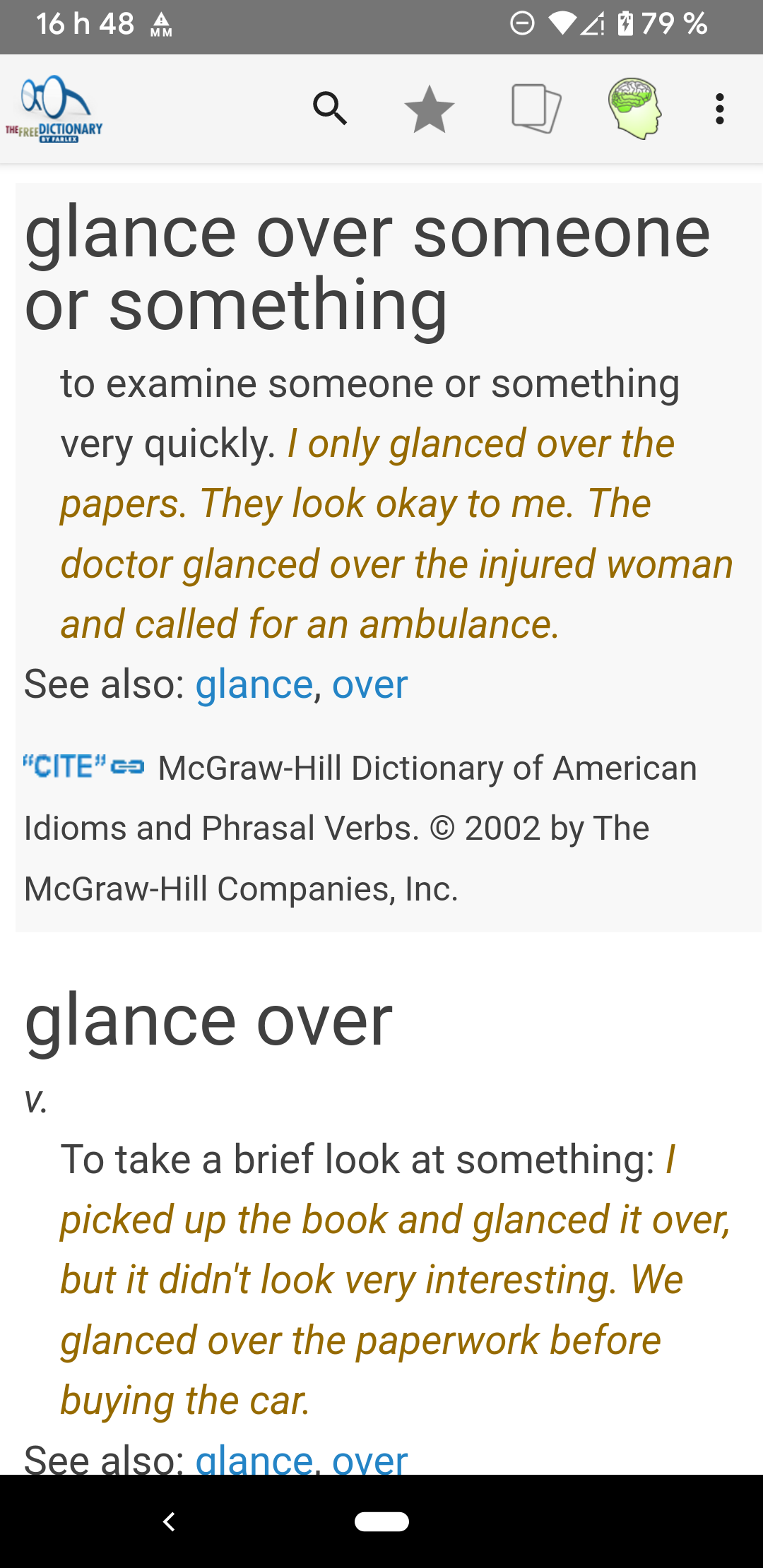Go back with the system back button

point(169,1521)
